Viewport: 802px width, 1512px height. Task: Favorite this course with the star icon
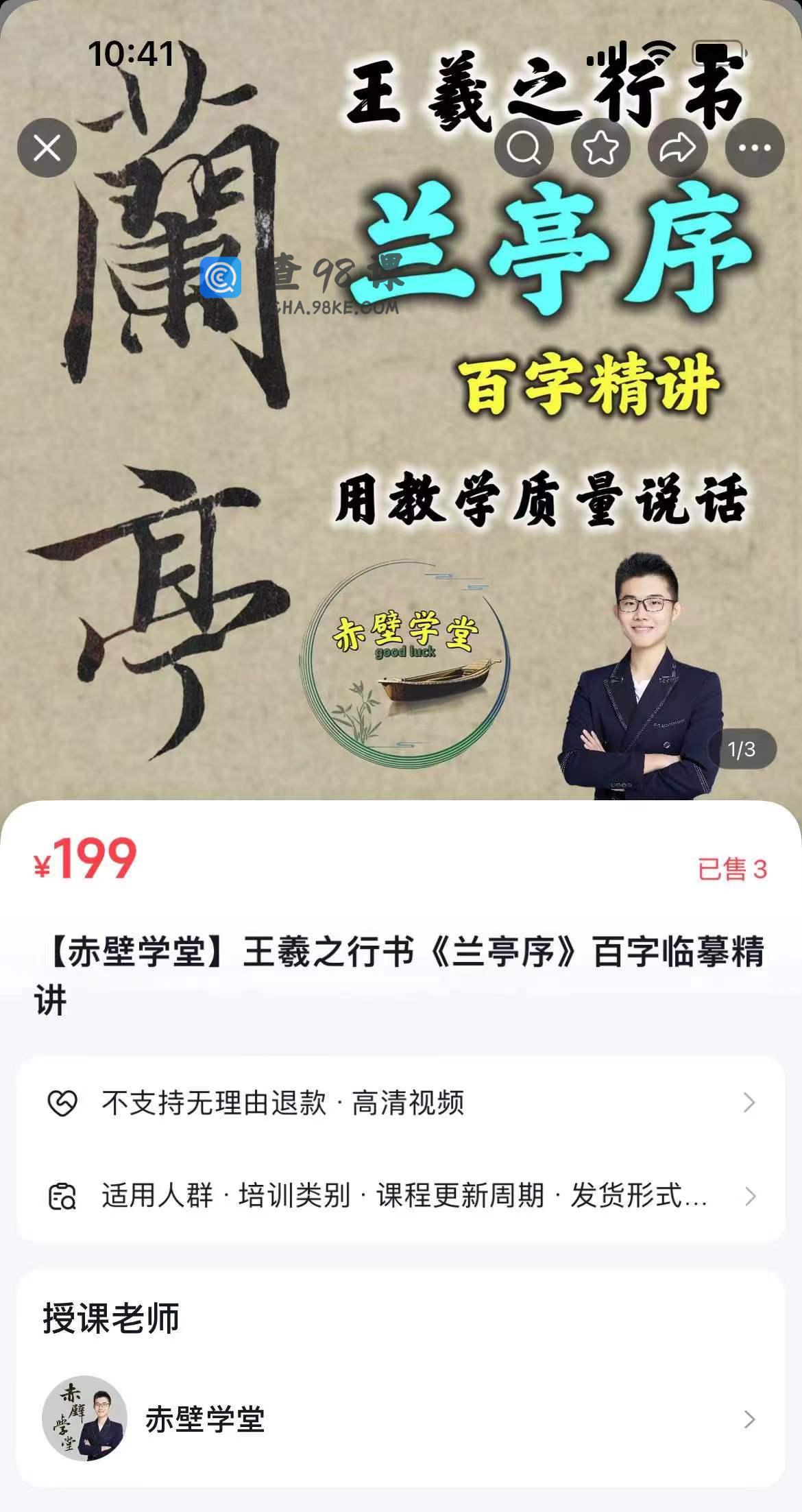coord(600,148)
